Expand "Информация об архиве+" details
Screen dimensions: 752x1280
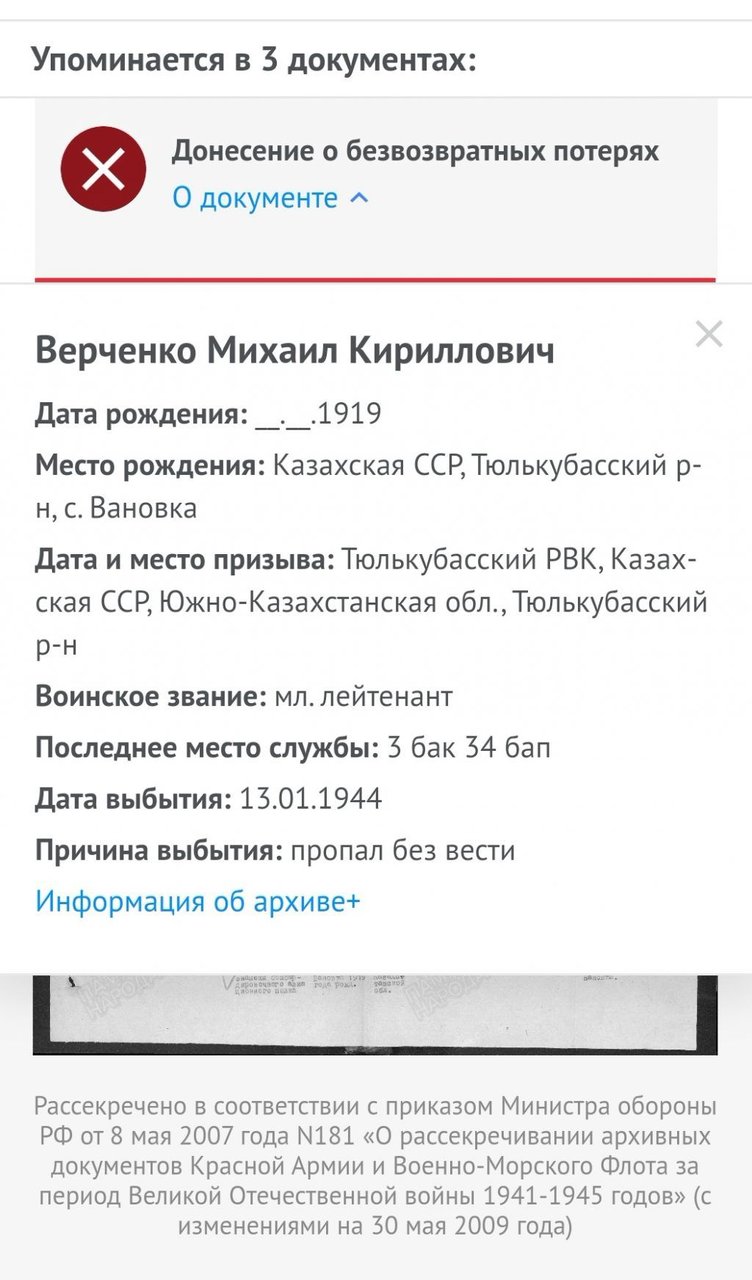coord(198,901)
